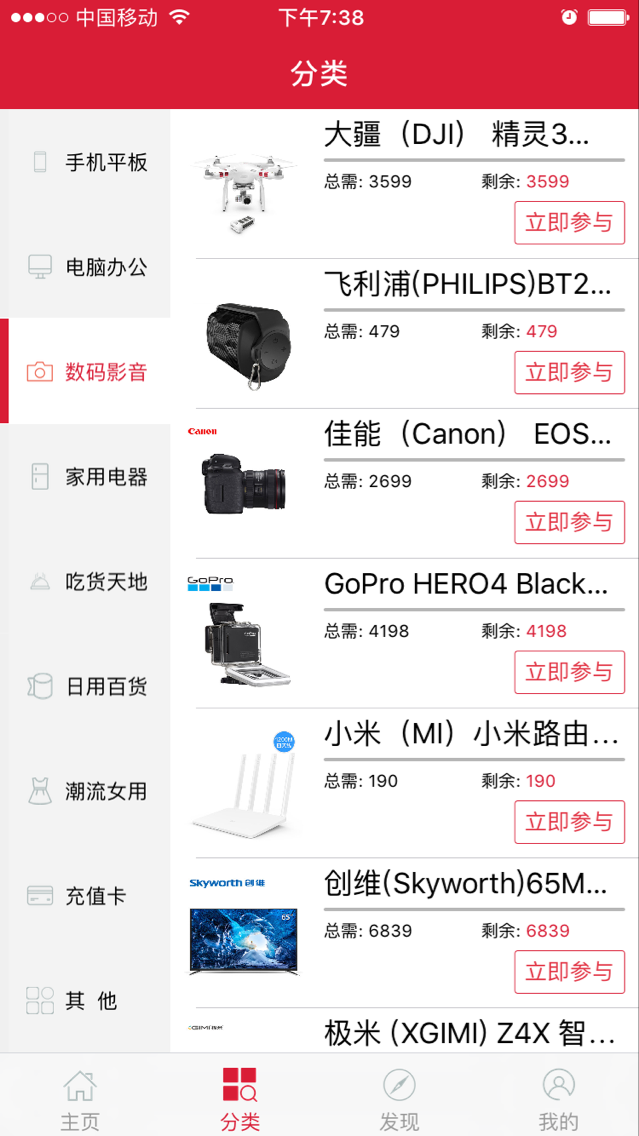Tap 立即参与 for the 小米路由器
This screenshot has height=1136, width=639.
[569, 823]
